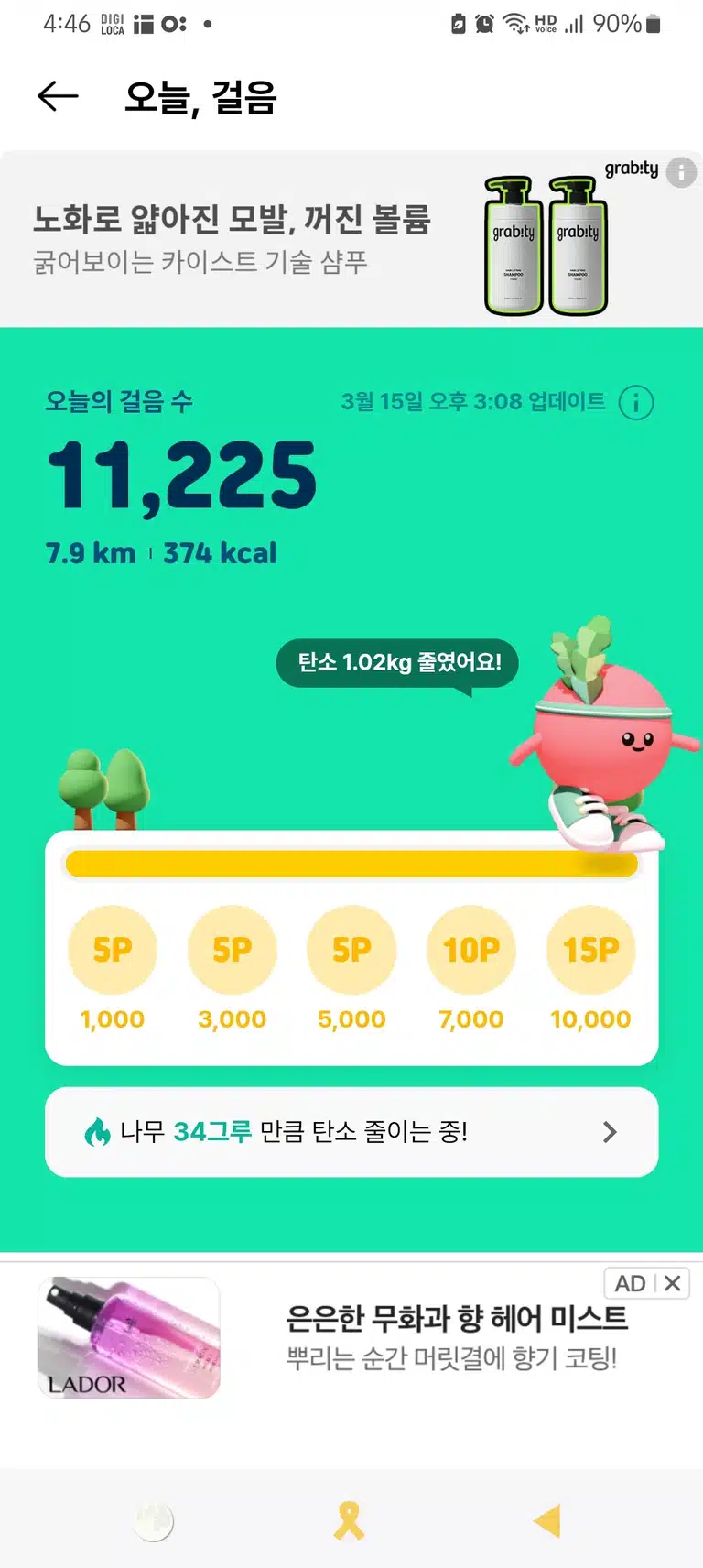Open the 나무 34그루 carbon reduction row

(351, 1132)
